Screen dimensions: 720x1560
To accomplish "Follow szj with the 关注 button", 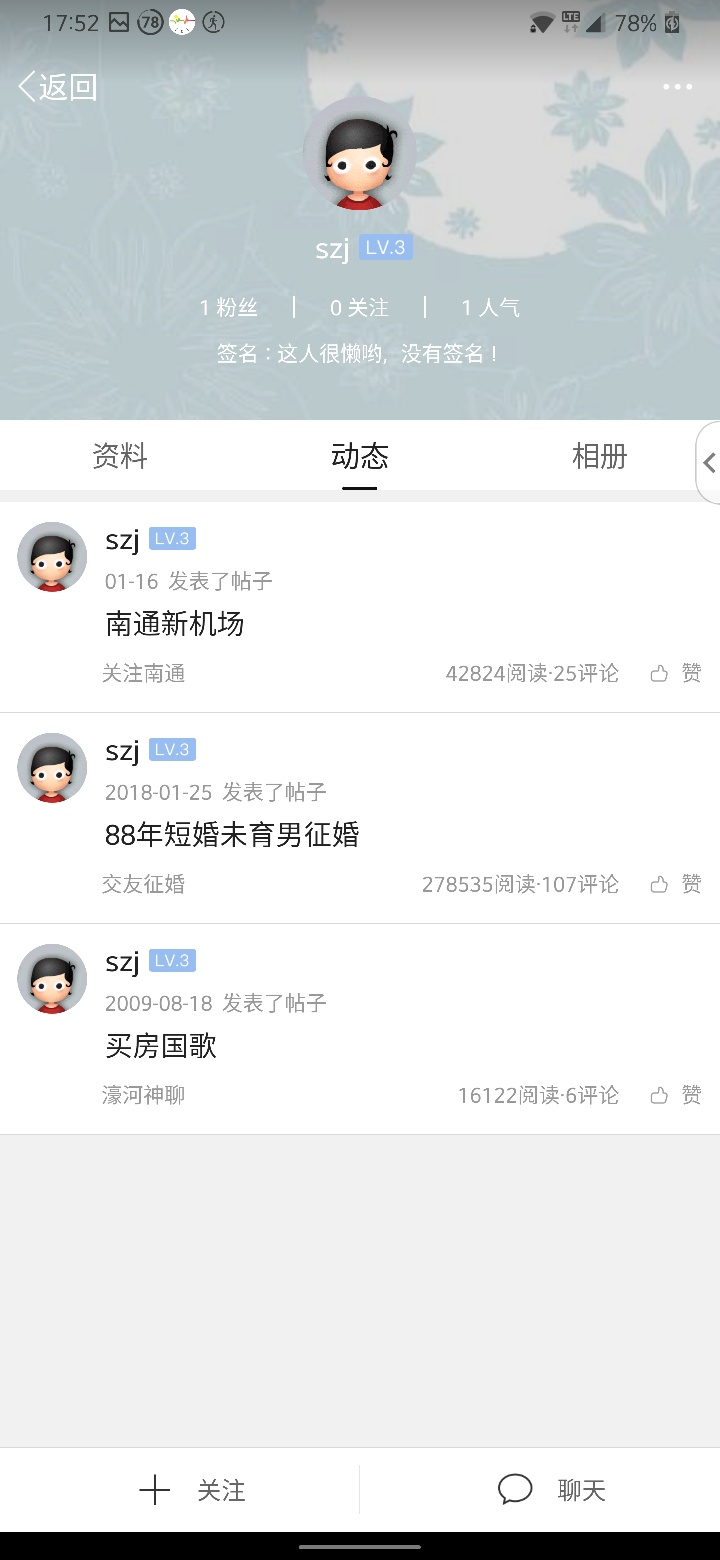I will [190, 1490].
